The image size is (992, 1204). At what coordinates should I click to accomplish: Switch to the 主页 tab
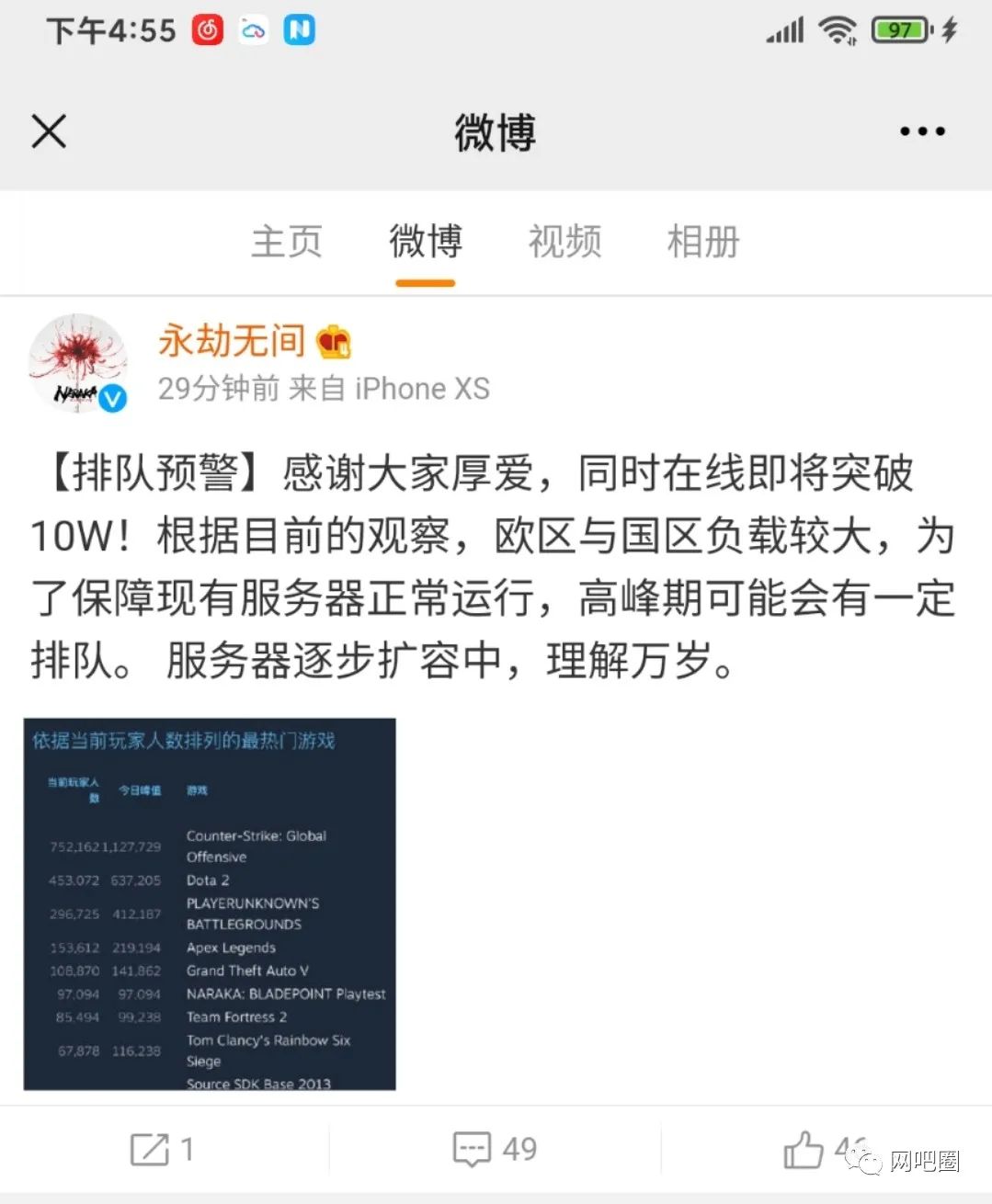[x=287, y=242]
